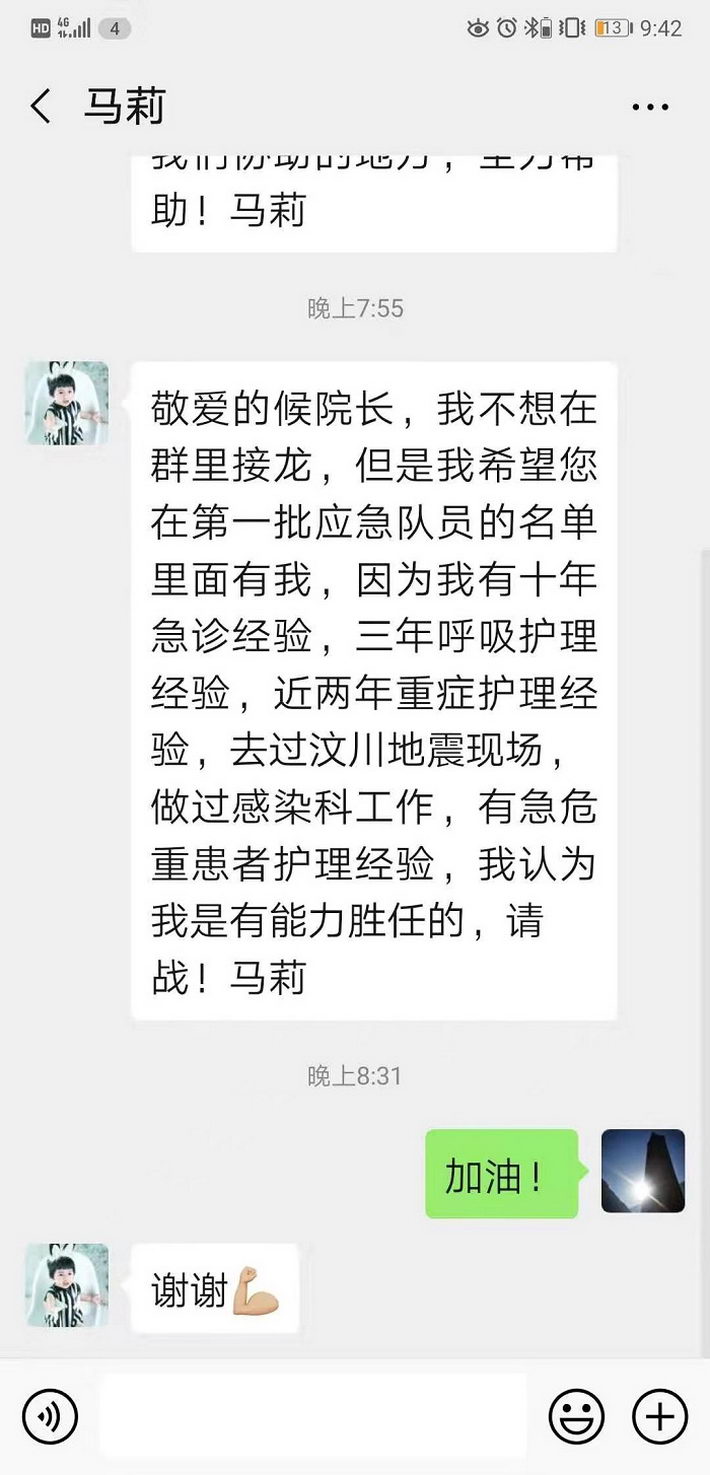Viewport: 710px width, 1475px height.
Task: Open my own avatar beside 加油!
Action: [643, 1171]
